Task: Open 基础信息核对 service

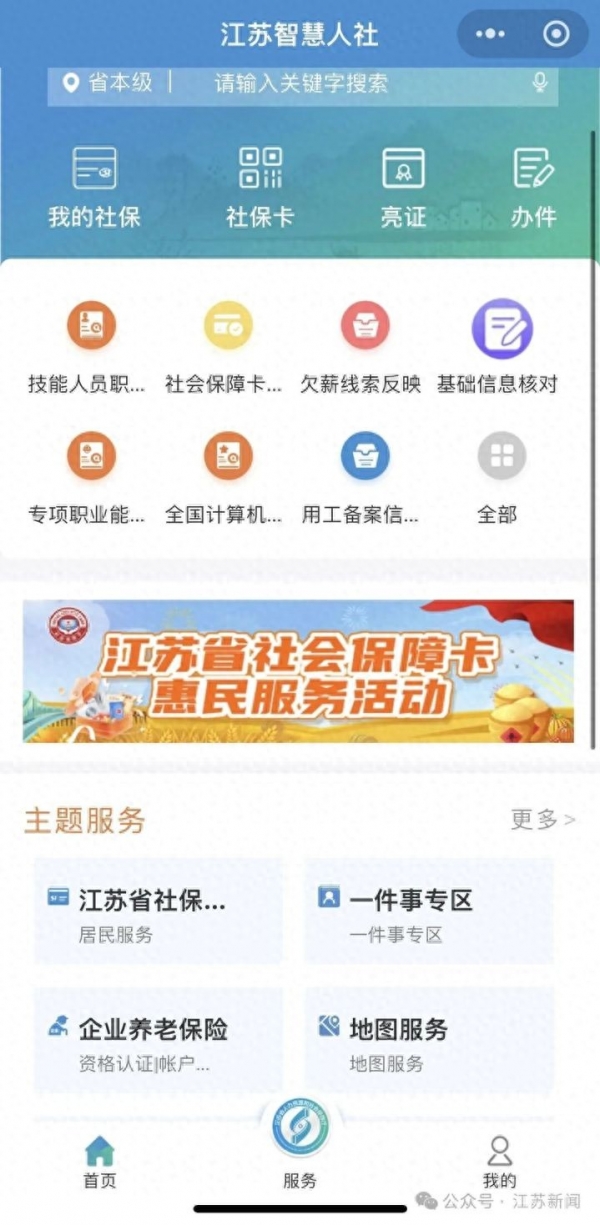Action: [501, 345]
